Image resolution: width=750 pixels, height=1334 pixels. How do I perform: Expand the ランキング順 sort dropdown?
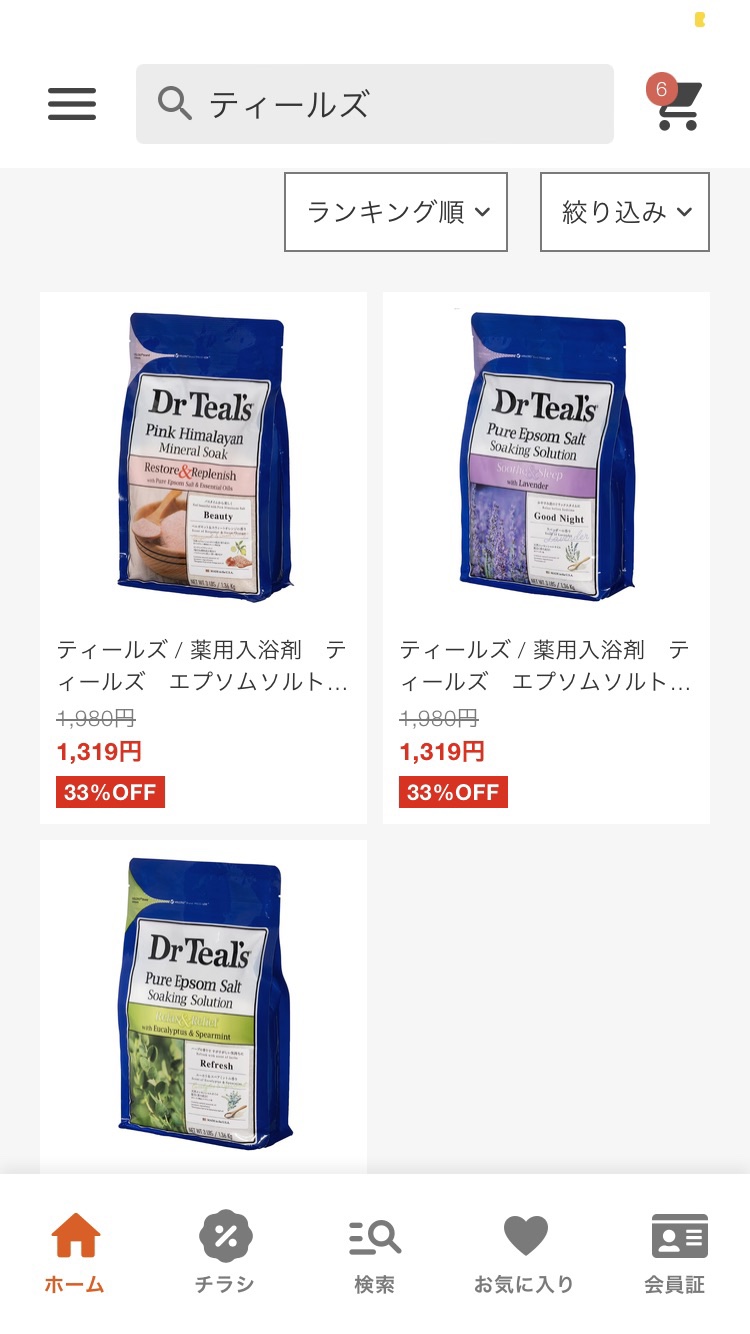click(396, 212)
